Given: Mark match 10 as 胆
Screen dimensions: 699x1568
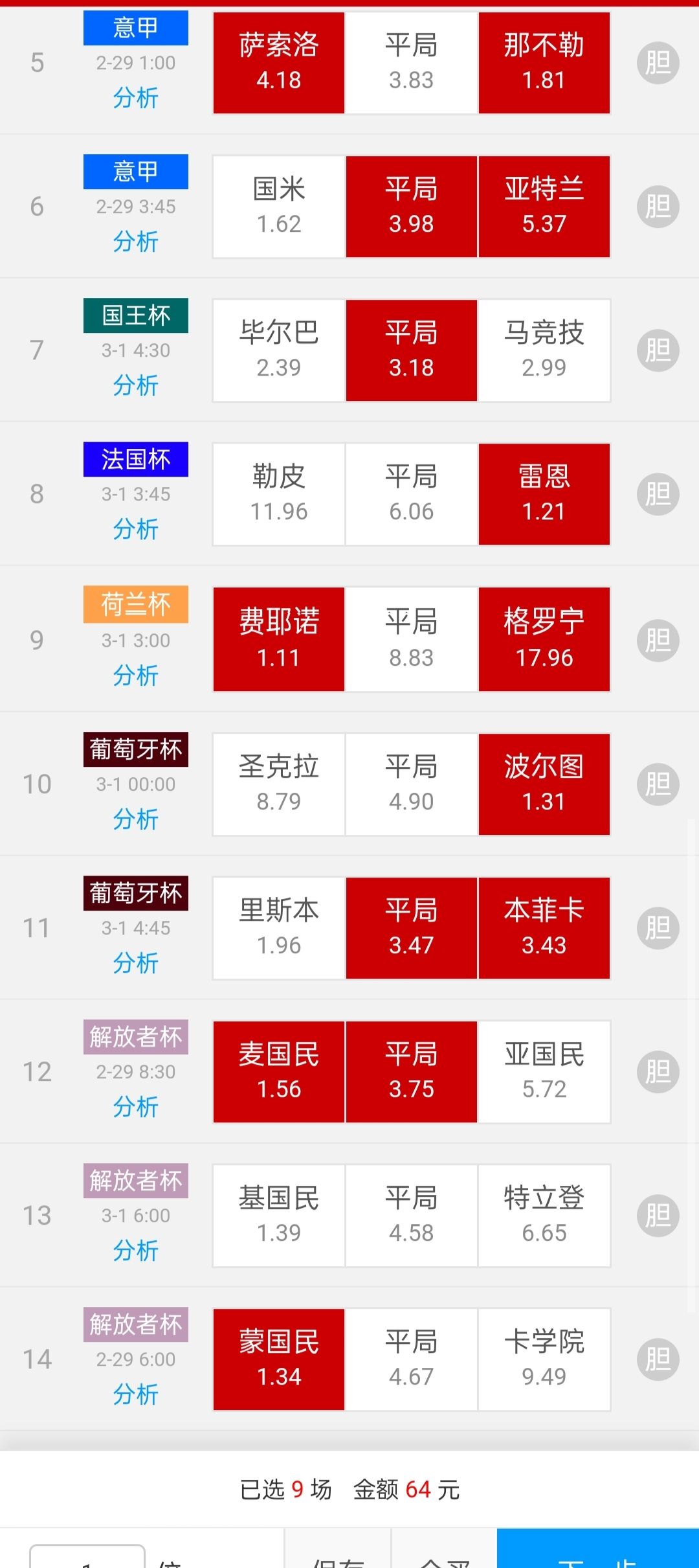Looking at the screenshot, I should coord(658,784).
